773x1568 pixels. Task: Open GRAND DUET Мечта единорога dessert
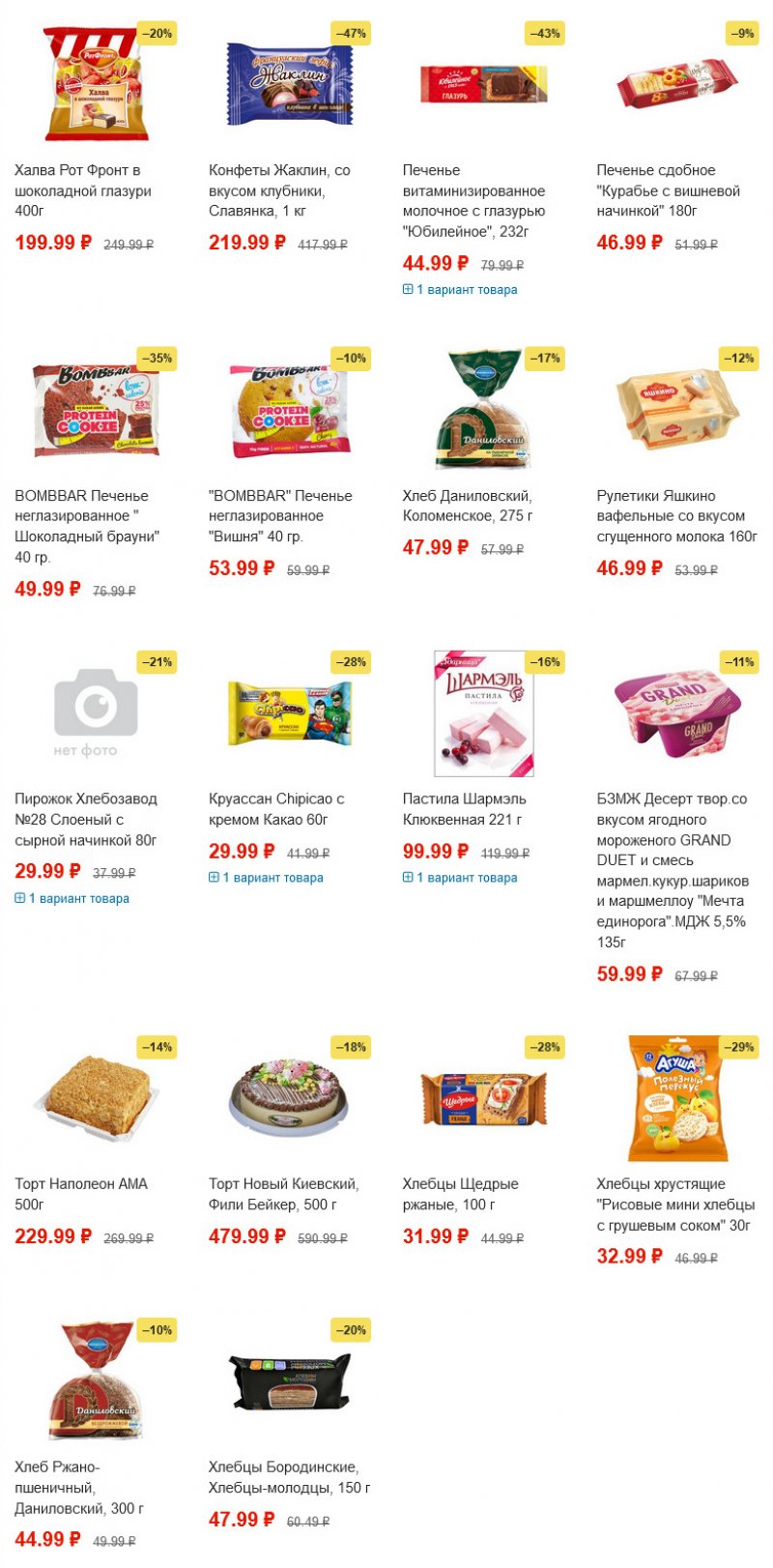point(673,870)
